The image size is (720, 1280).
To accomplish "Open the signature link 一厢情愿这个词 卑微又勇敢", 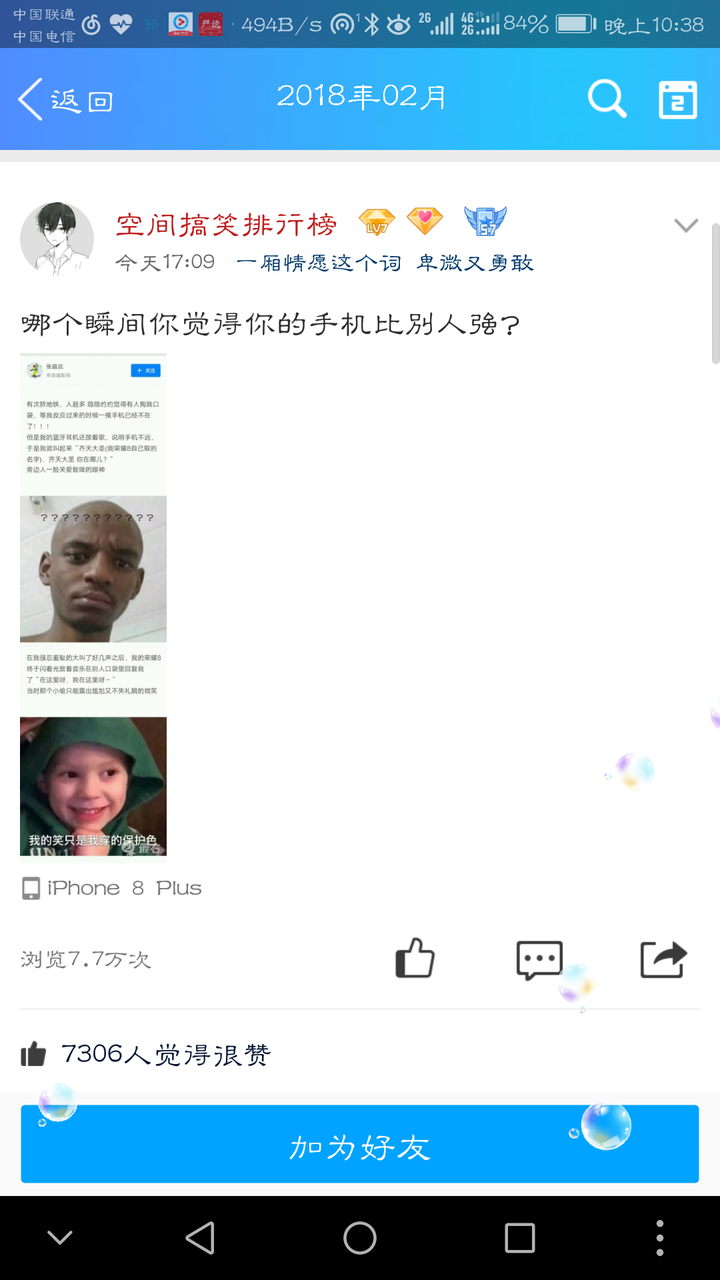I will coord(384,263).
